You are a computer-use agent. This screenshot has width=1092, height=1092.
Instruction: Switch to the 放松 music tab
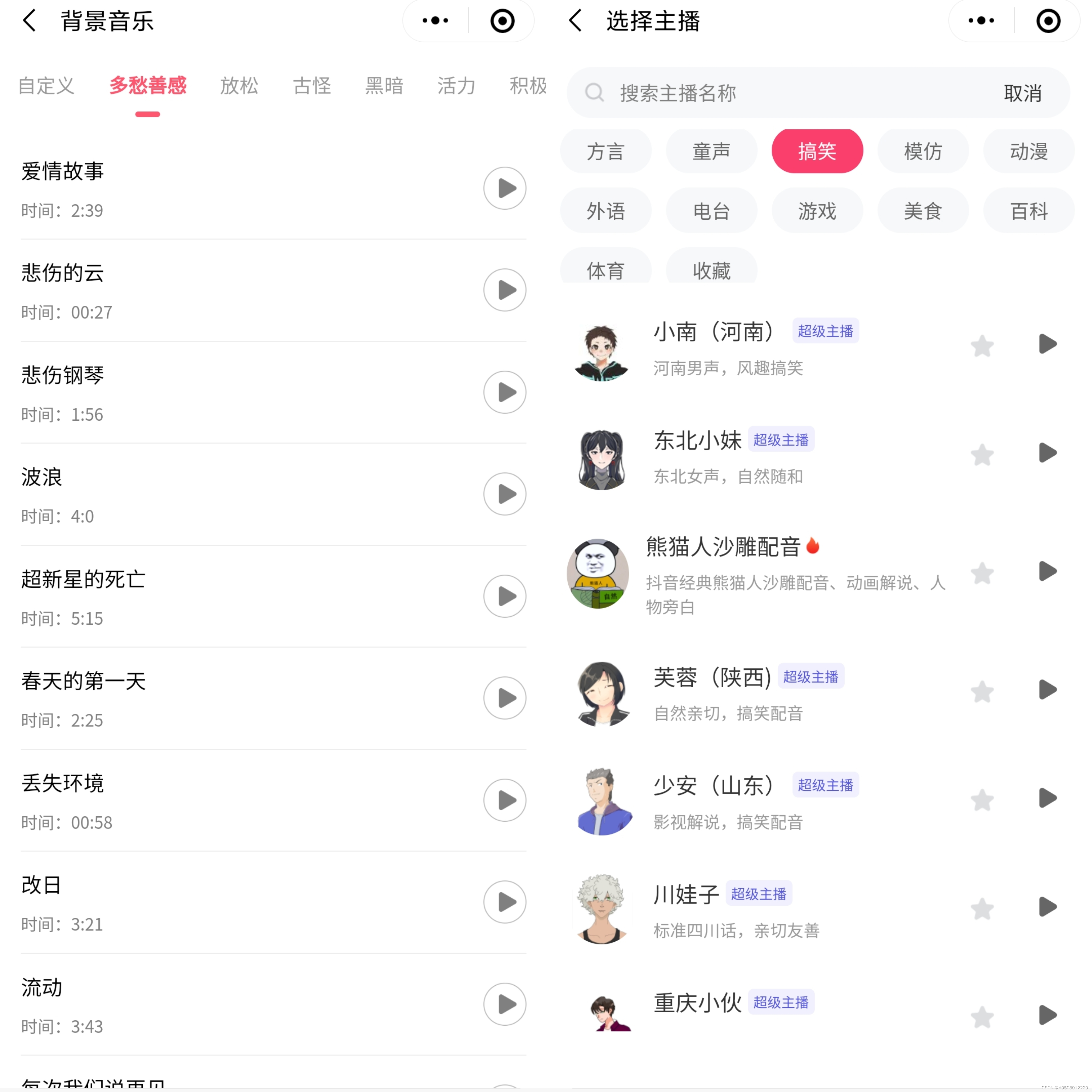pos(239,86)
